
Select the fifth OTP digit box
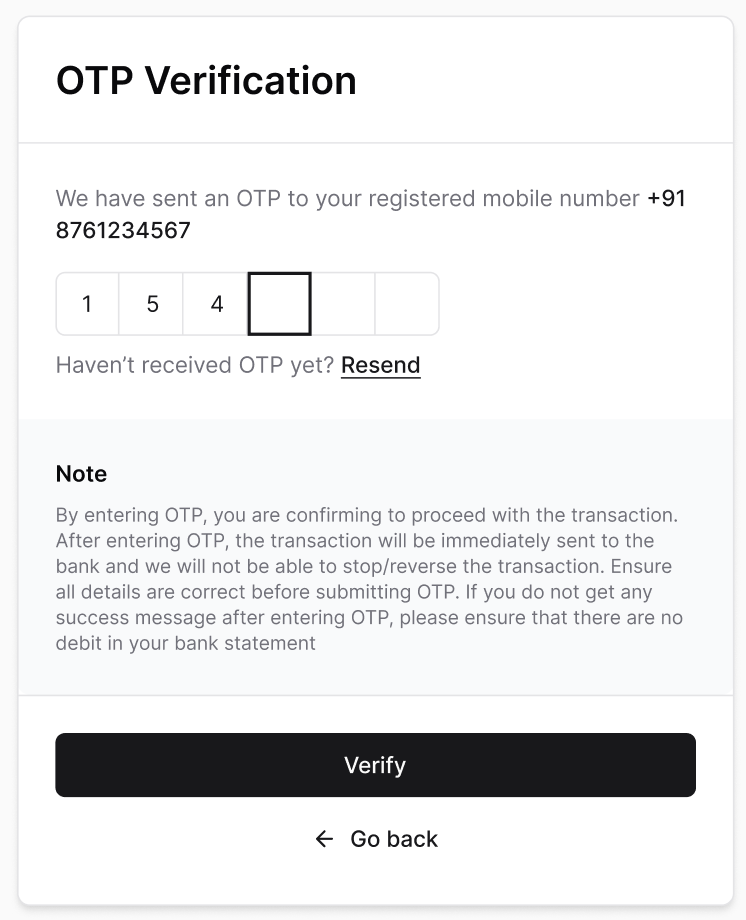click(x=343, y=304)
